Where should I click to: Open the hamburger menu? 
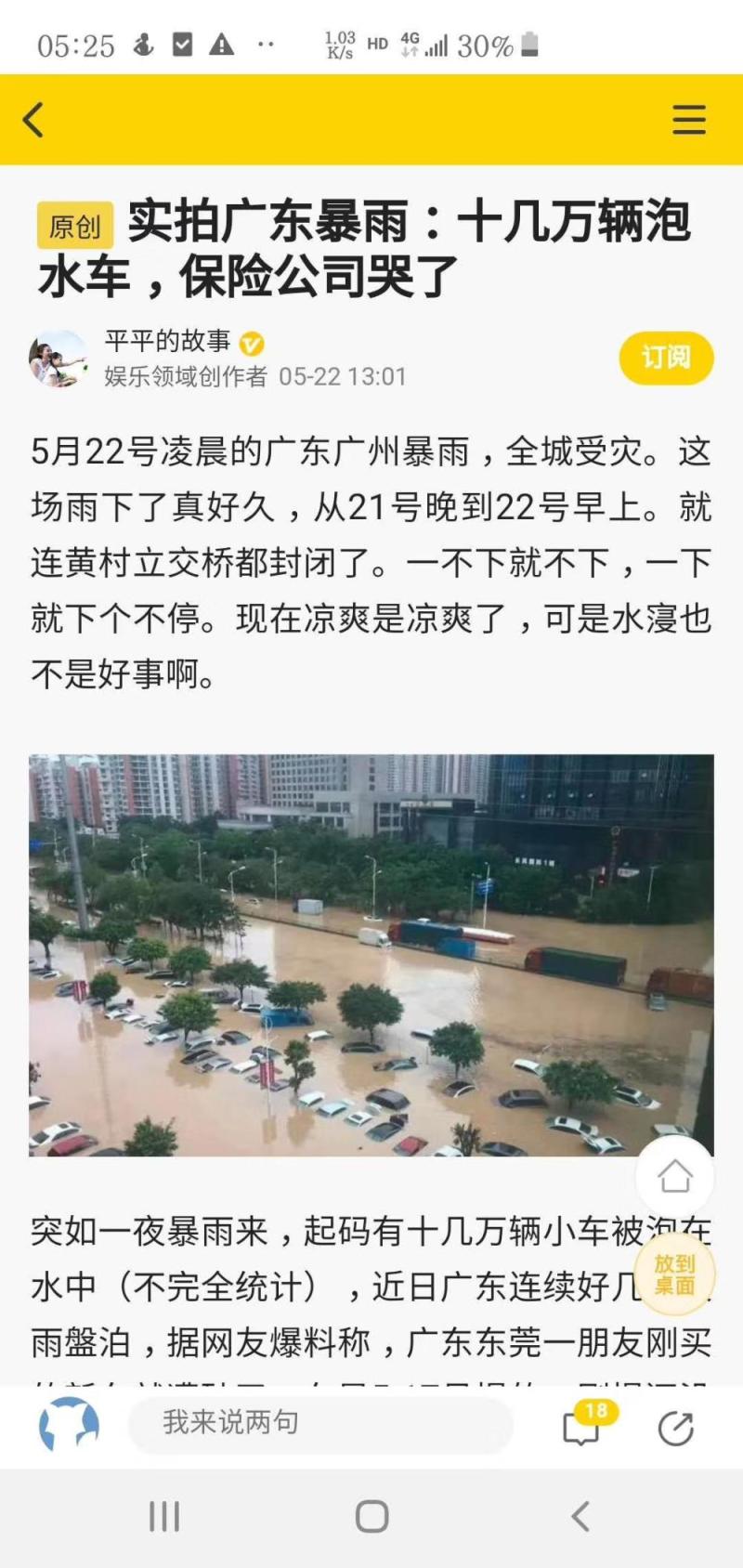tap(688, 120)
